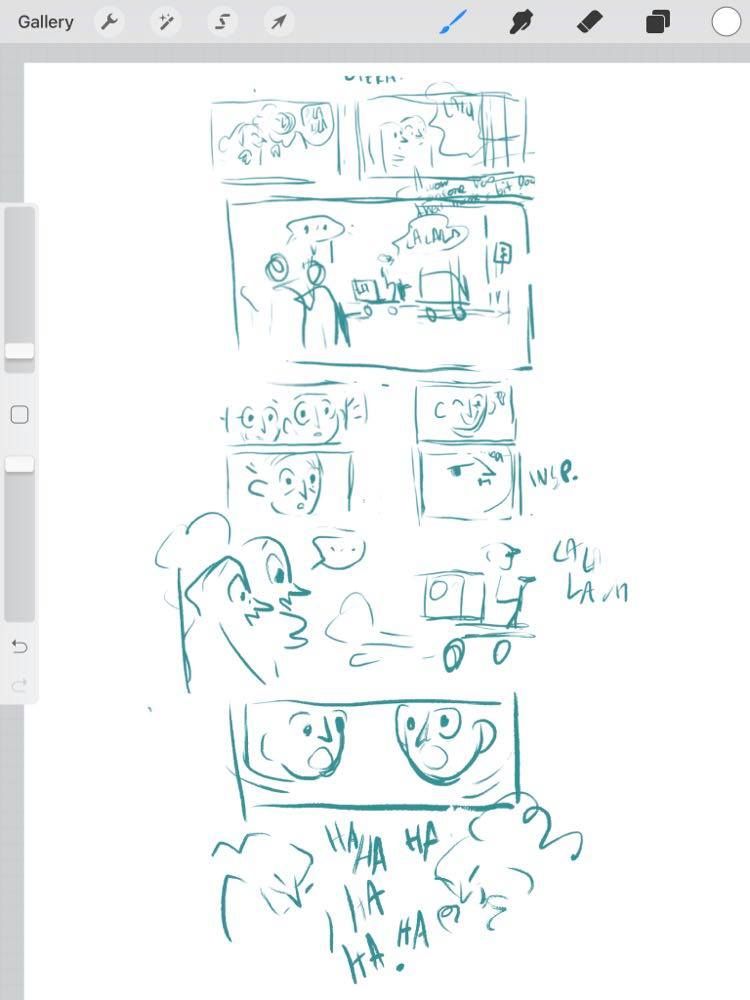The image size is (750, 1000).
Task: Open the Adjustments magic wand menu
Action: click(165, 22)
